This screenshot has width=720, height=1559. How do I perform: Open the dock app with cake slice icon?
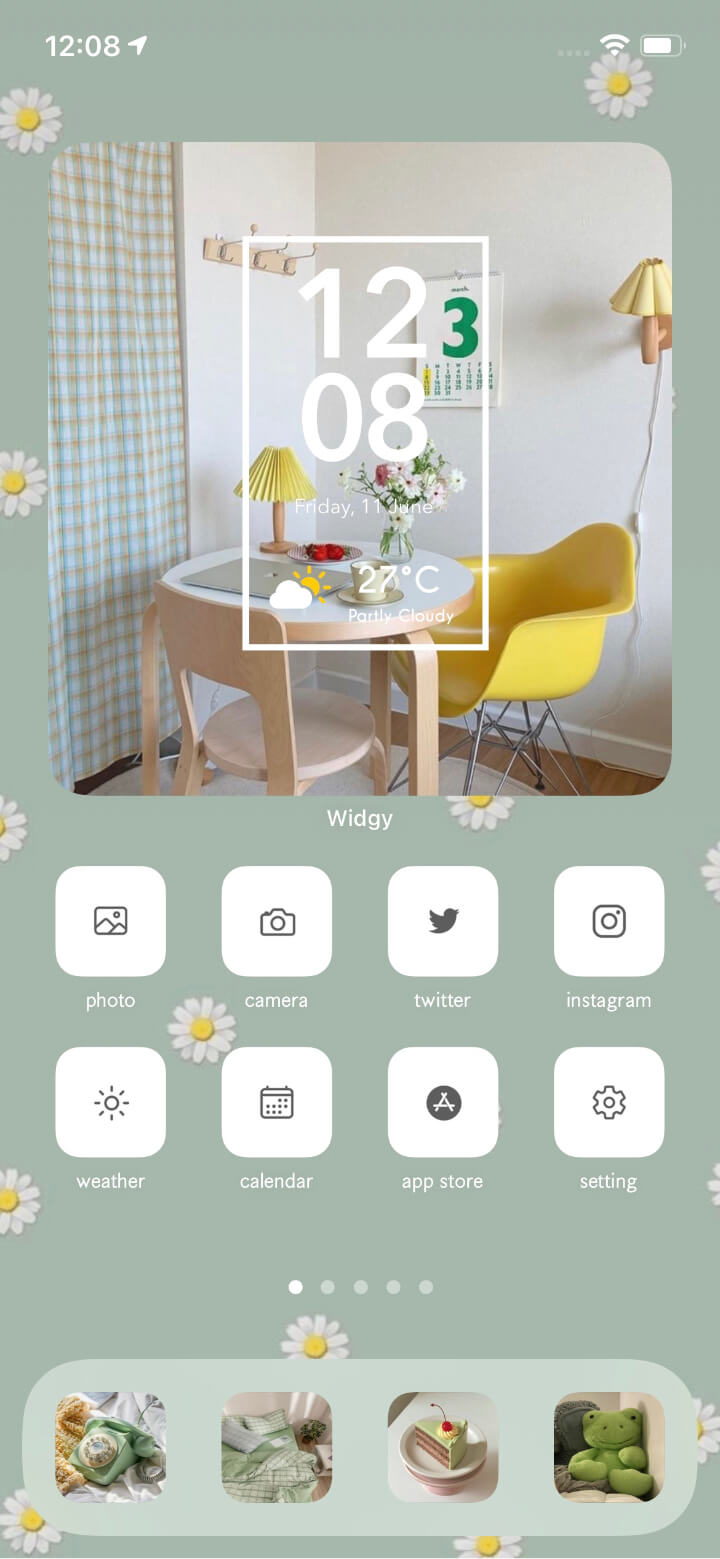443,1447
